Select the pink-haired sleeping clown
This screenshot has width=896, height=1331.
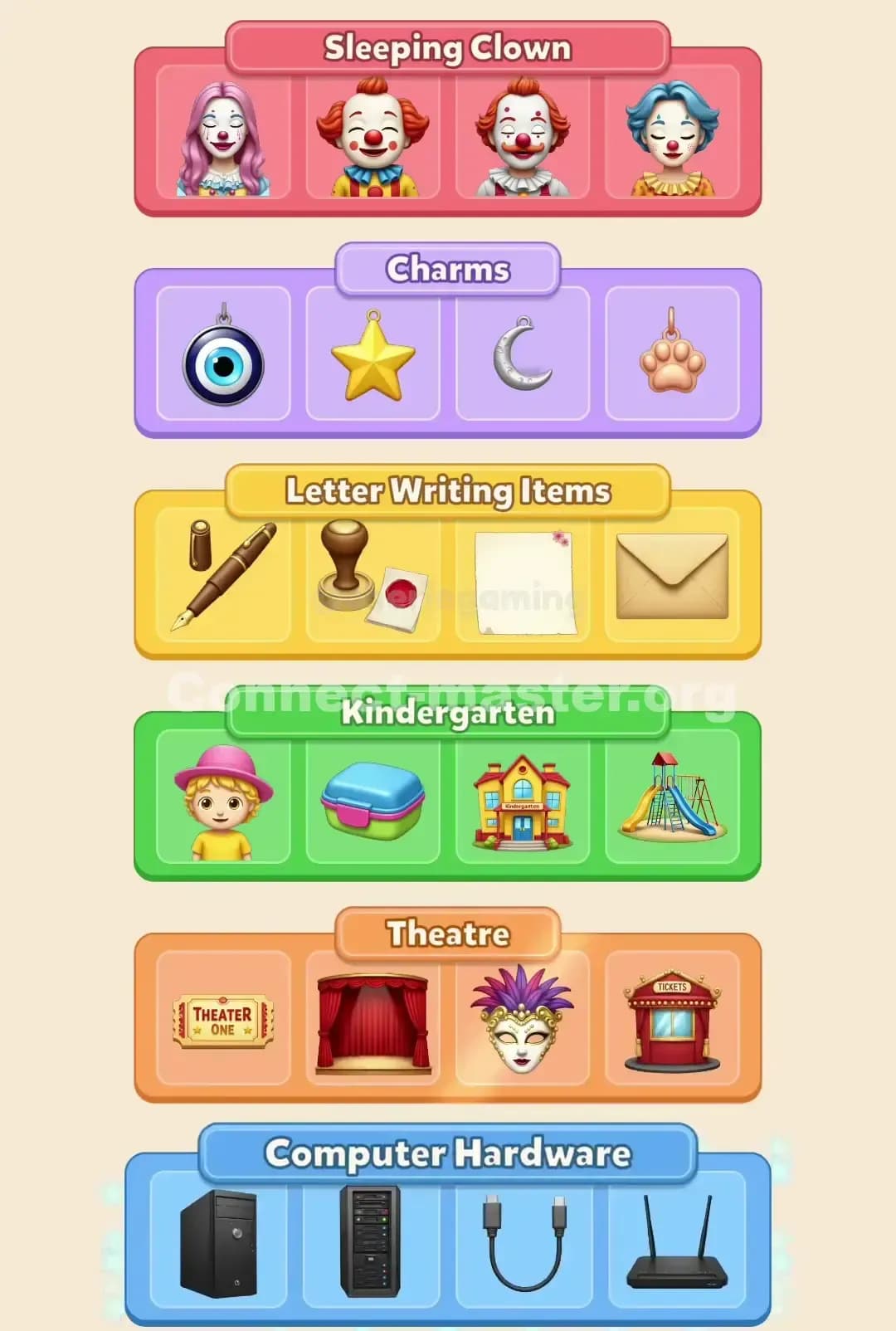[x=222, y=137]
